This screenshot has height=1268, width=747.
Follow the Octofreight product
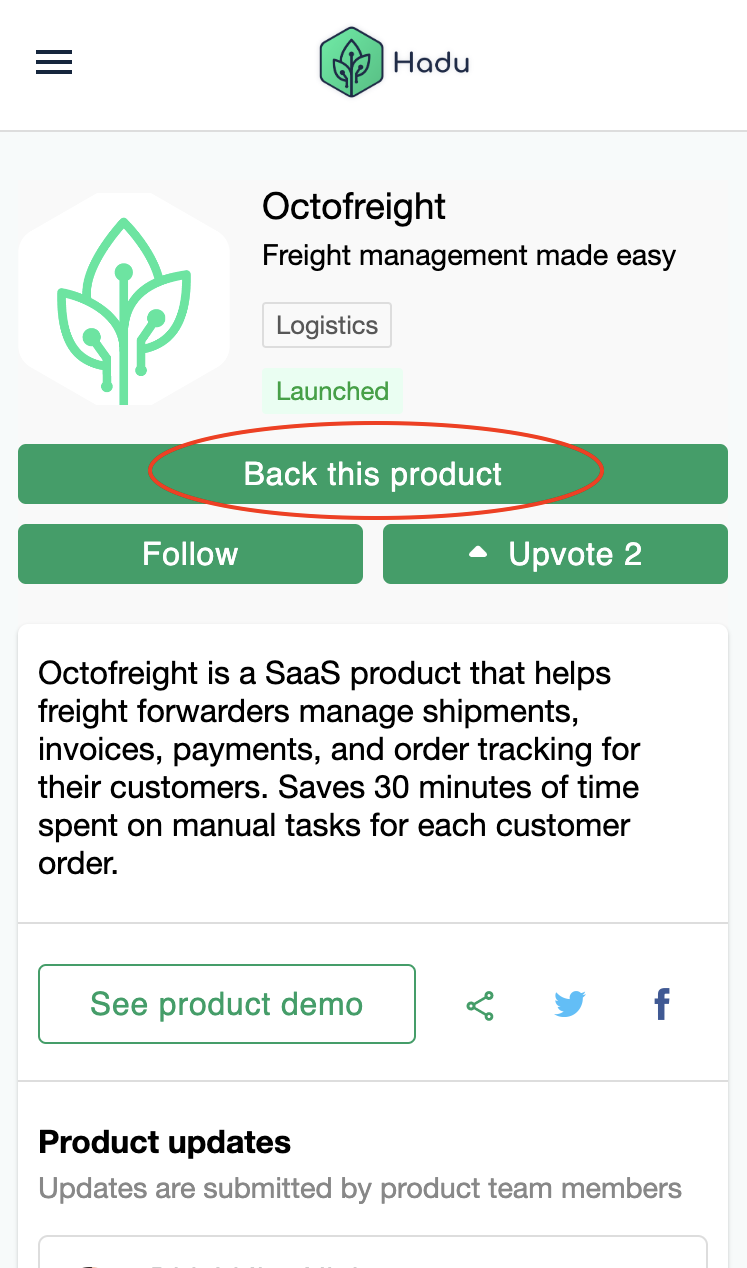click(190, 554)
